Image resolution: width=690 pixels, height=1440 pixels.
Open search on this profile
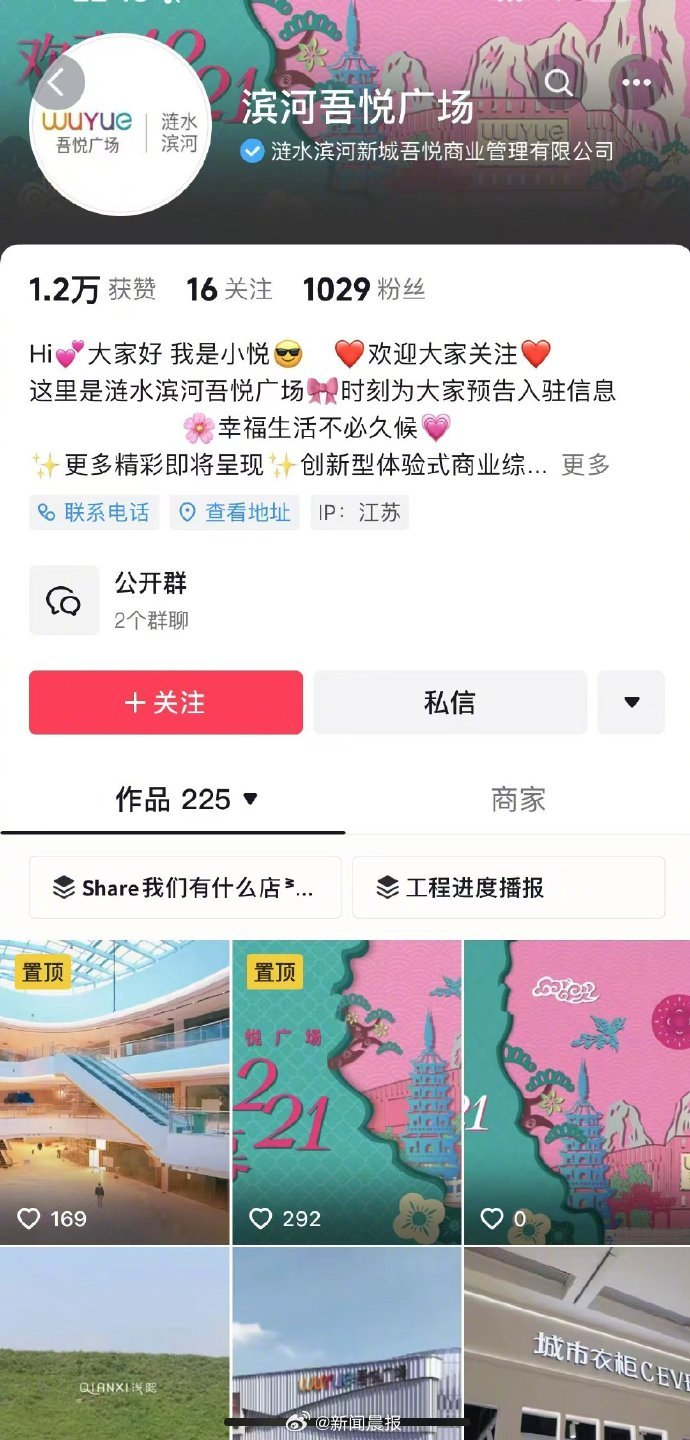click(559, 83)
